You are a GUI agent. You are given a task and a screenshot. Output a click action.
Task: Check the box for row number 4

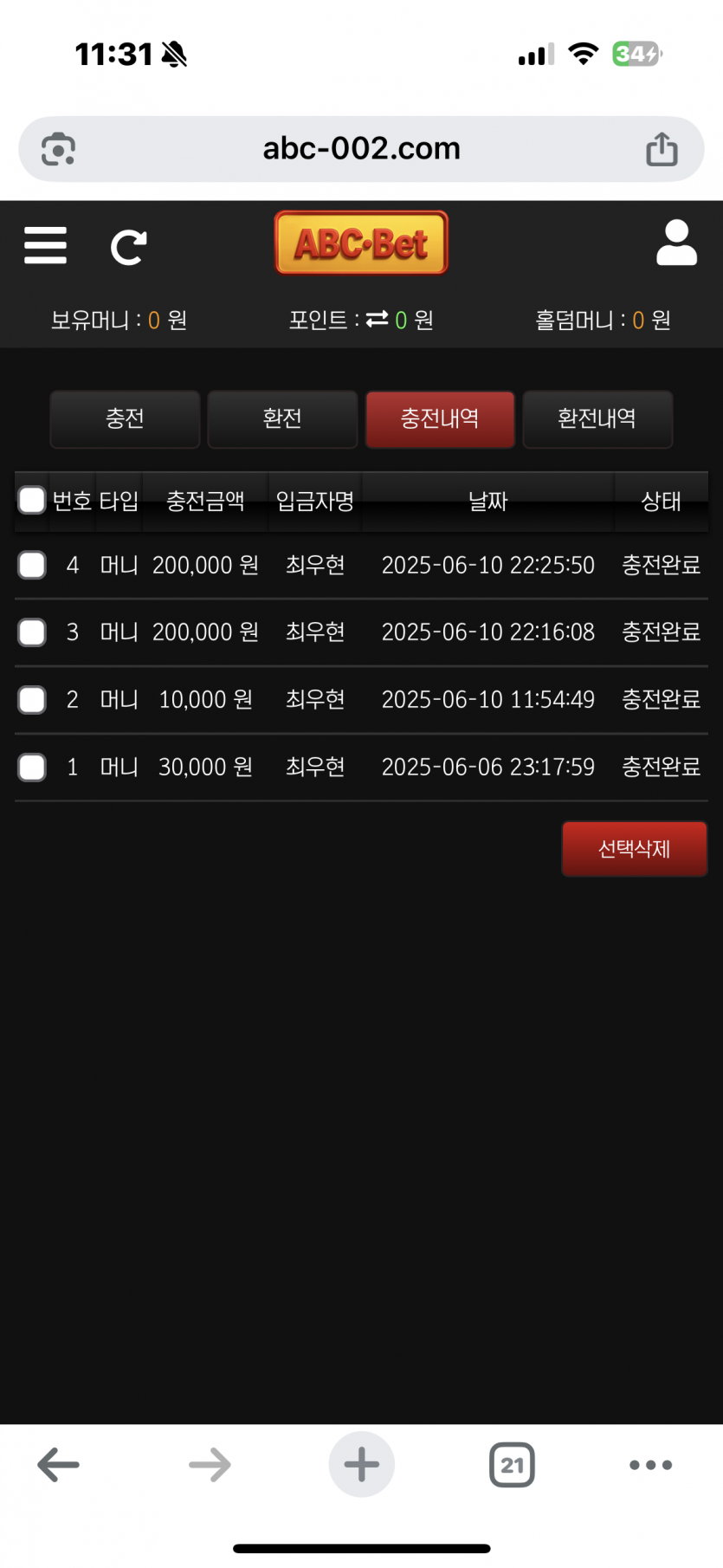(32, 565)
